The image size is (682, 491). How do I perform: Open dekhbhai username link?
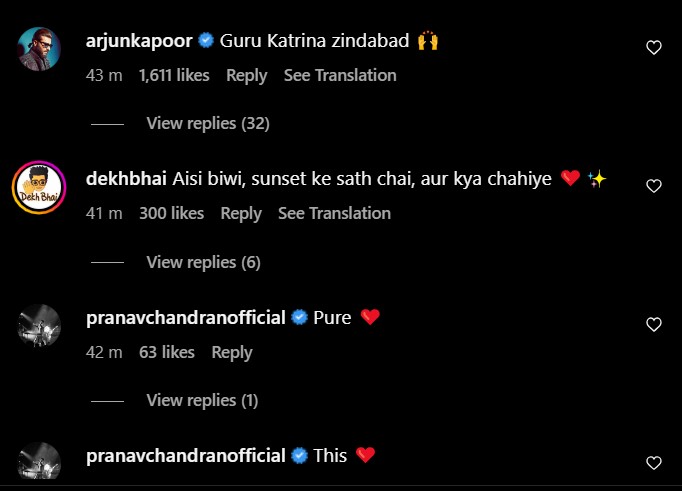coord(127,179)
